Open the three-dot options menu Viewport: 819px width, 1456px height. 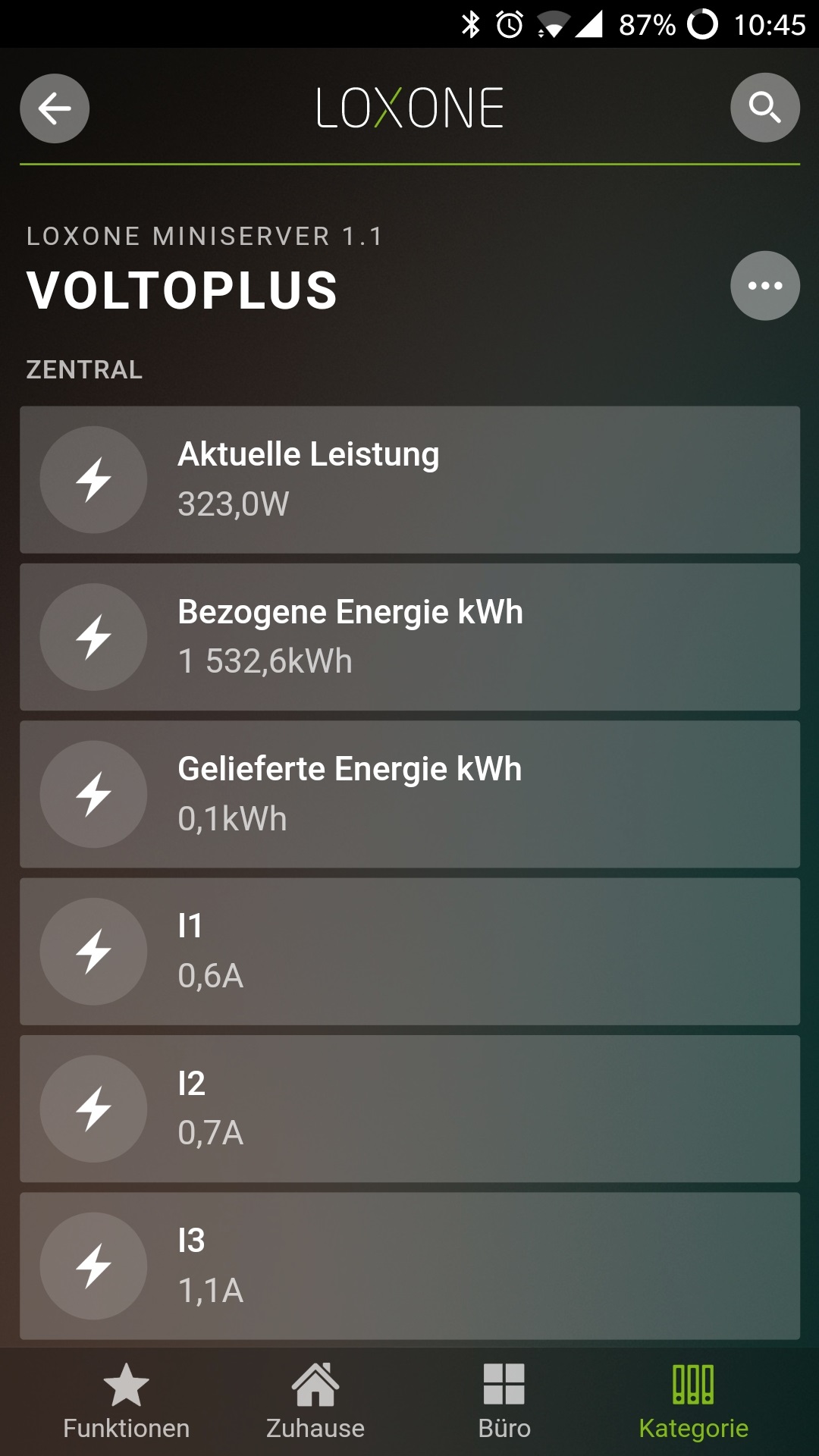coord(764,286)
